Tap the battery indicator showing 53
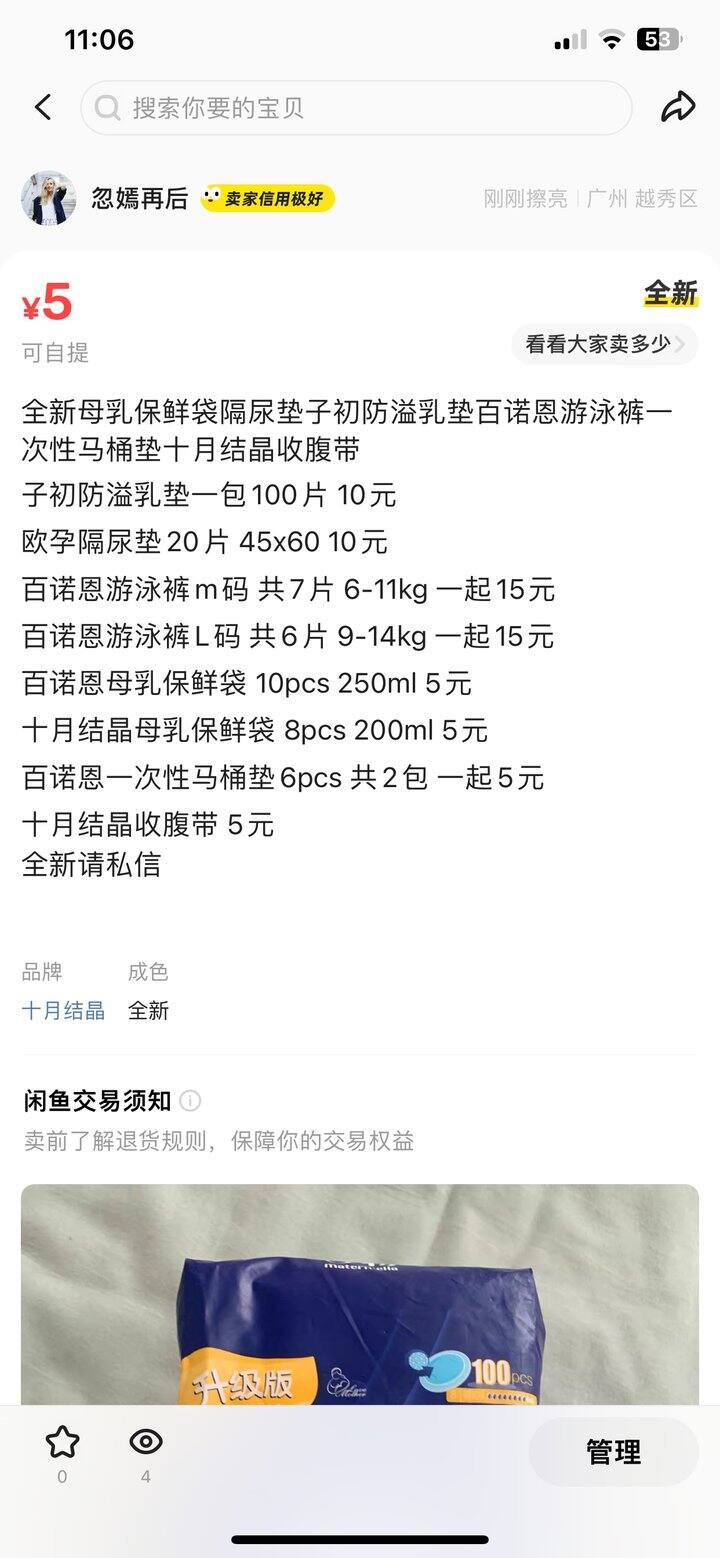The height and width of the screenshot is (1558, 720). coord(655,38)
